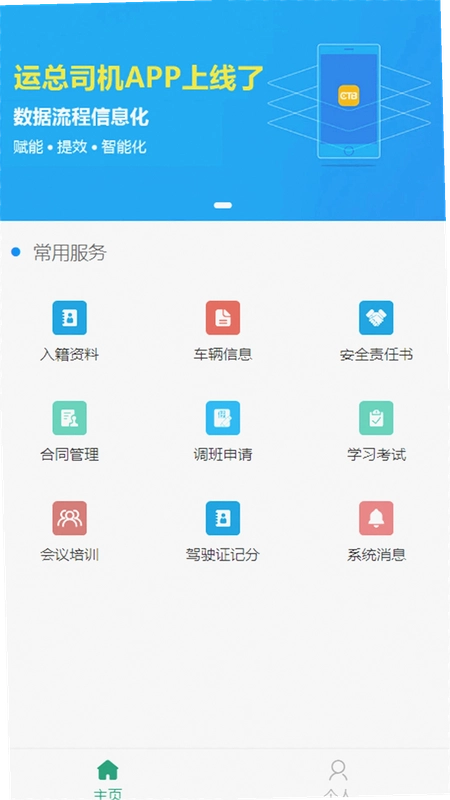This screenshot has height=800, width=450.
Task: Open 车辆信息 vehicle information
Action: click(222, 331)
